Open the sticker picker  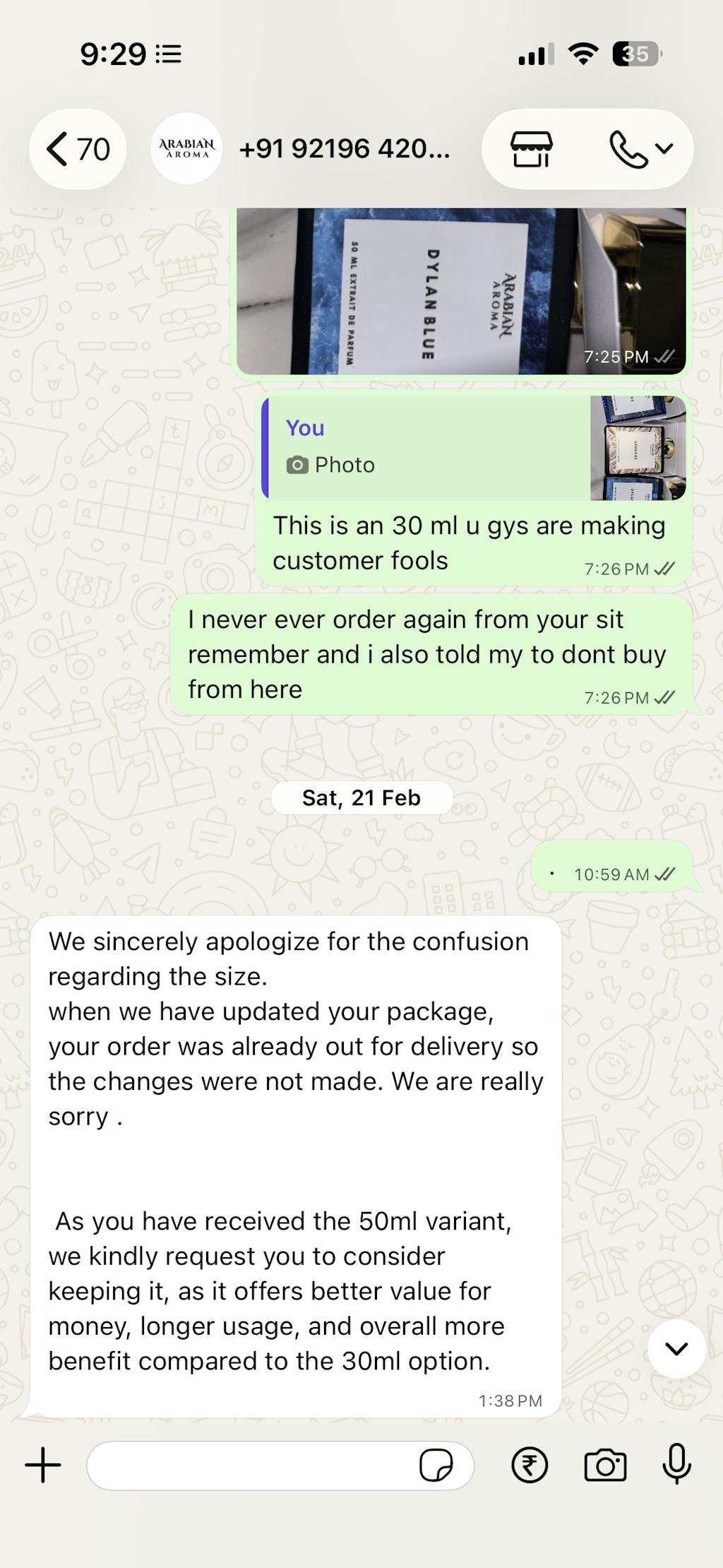pos(436,1466)
